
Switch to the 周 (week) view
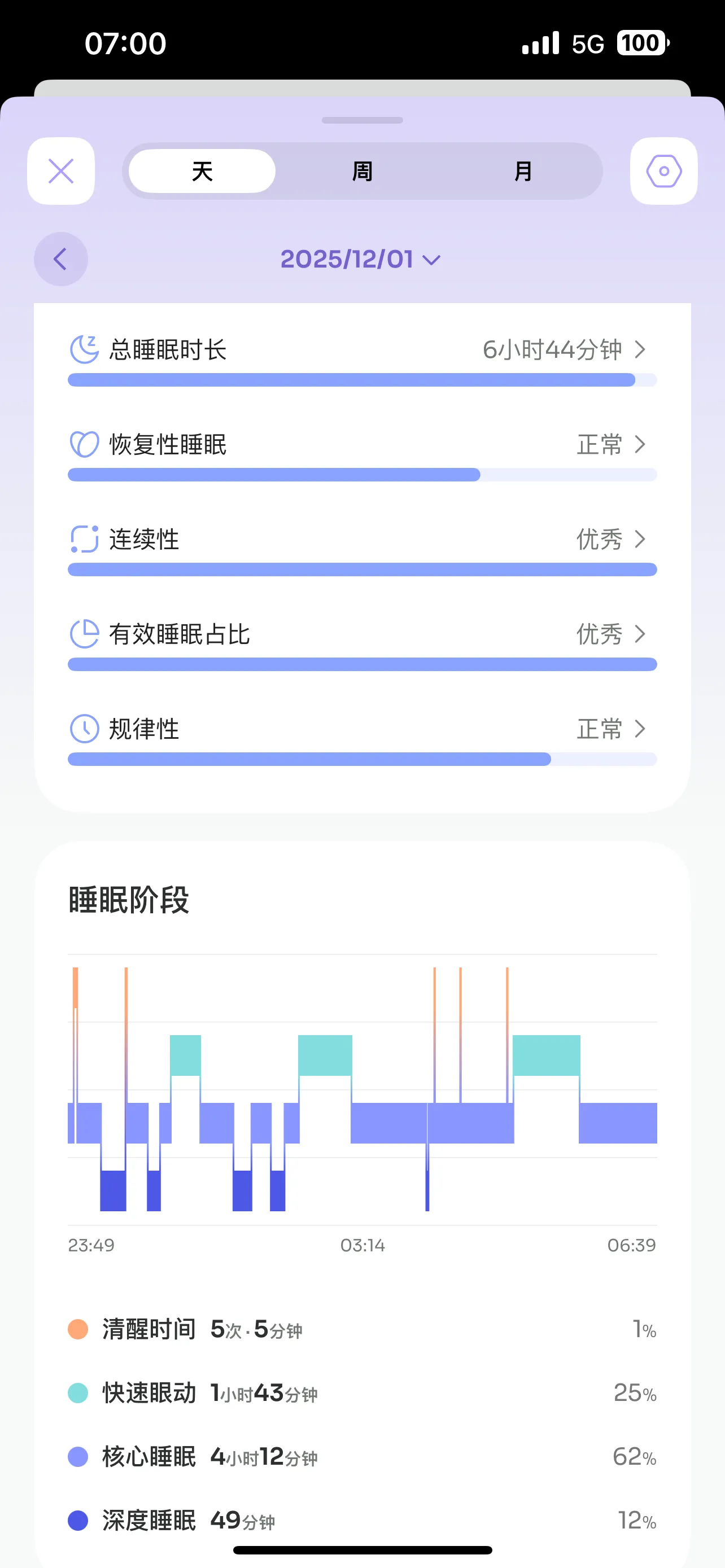[x=362, y=171]
